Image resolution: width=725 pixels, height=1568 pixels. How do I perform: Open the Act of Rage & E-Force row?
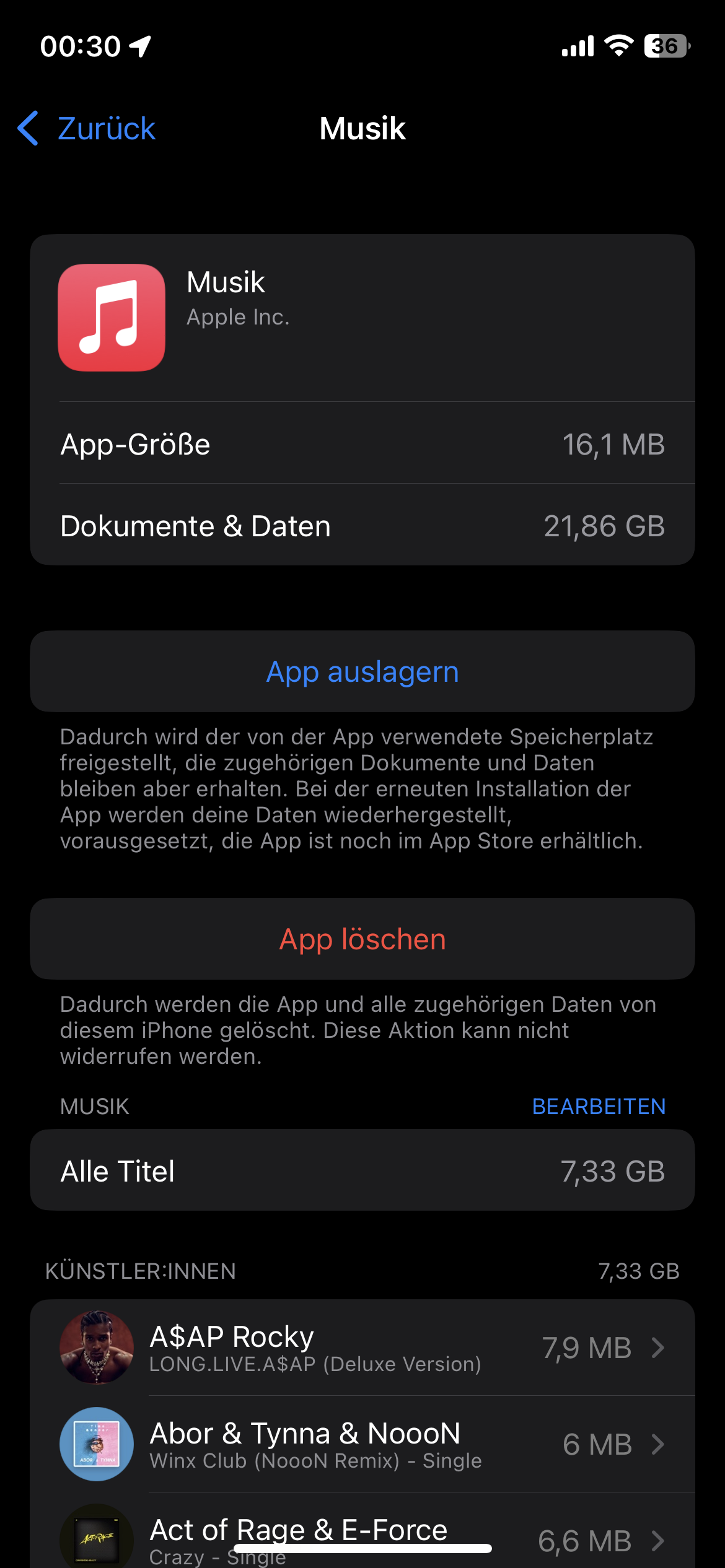(x=362, y=1537)
